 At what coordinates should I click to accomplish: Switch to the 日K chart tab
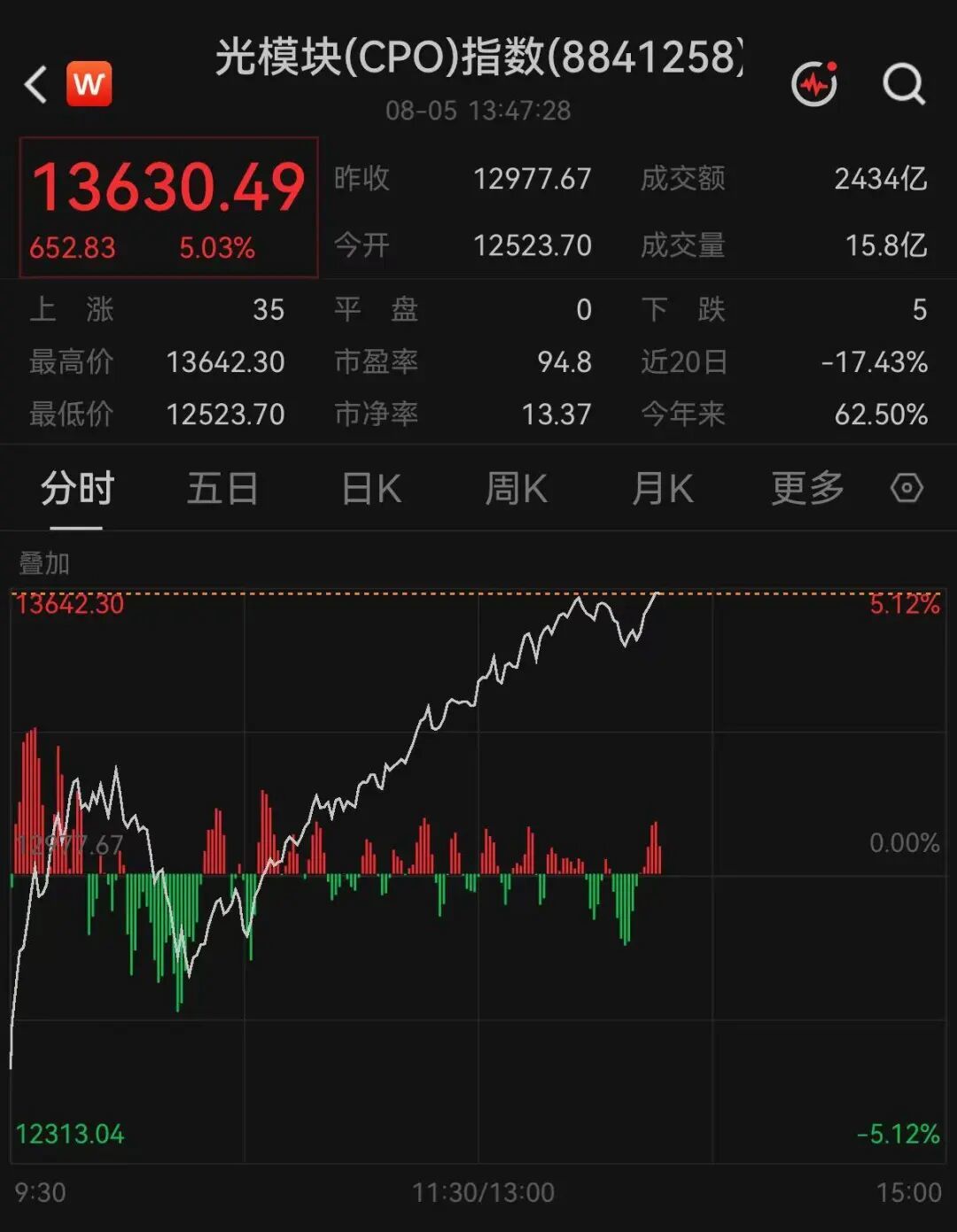371,489
